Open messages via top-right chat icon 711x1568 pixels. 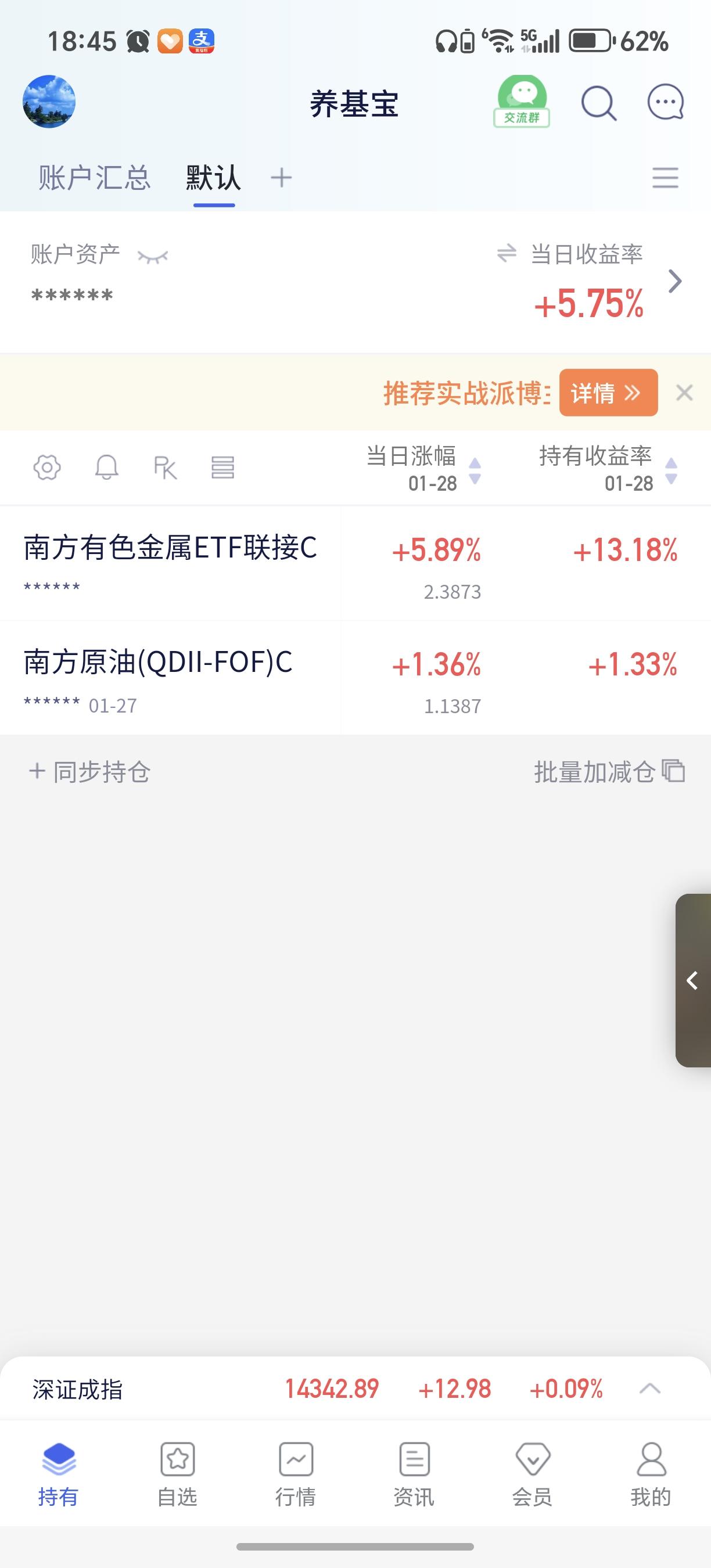pos(665,103)
